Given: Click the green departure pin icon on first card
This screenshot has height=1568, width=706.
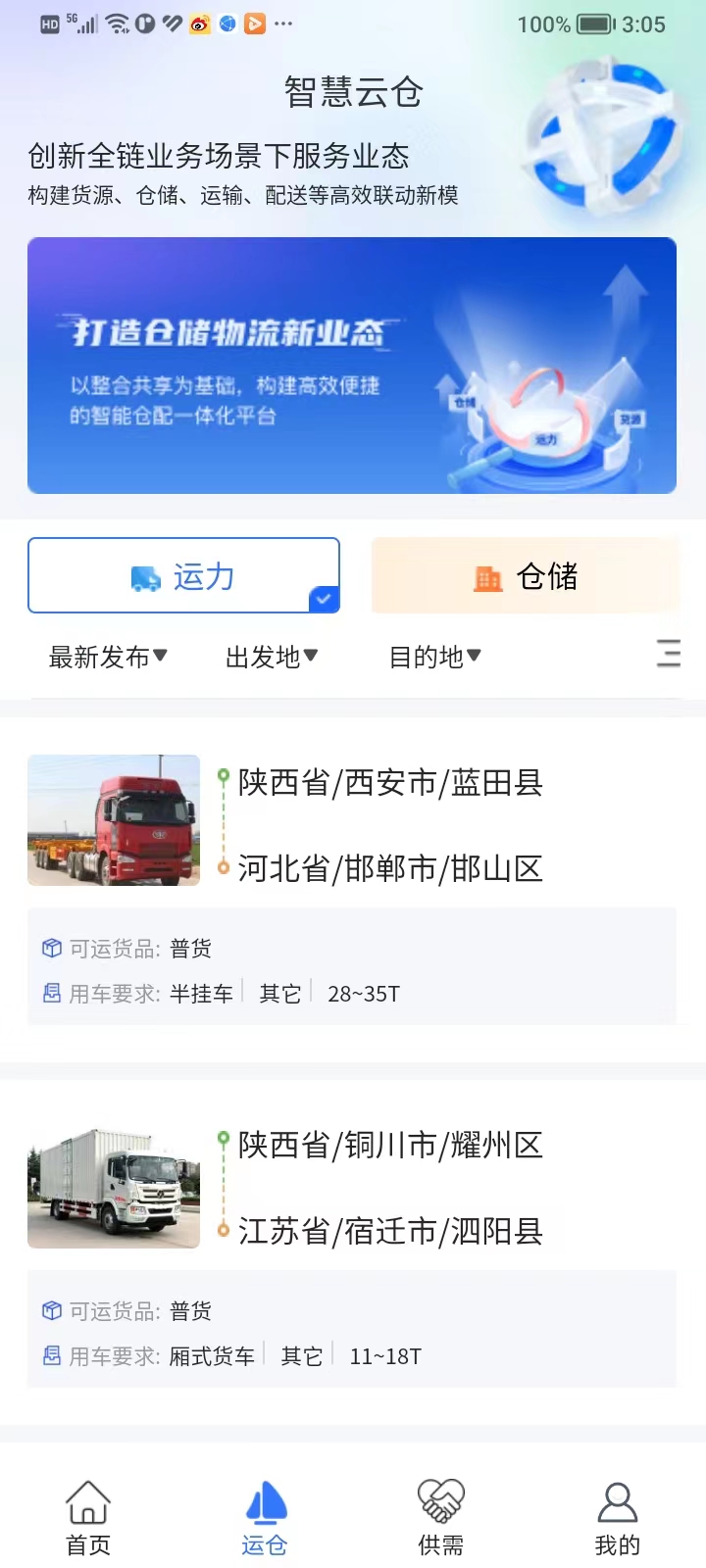Looking at the screenshot, I should [224, 775].
